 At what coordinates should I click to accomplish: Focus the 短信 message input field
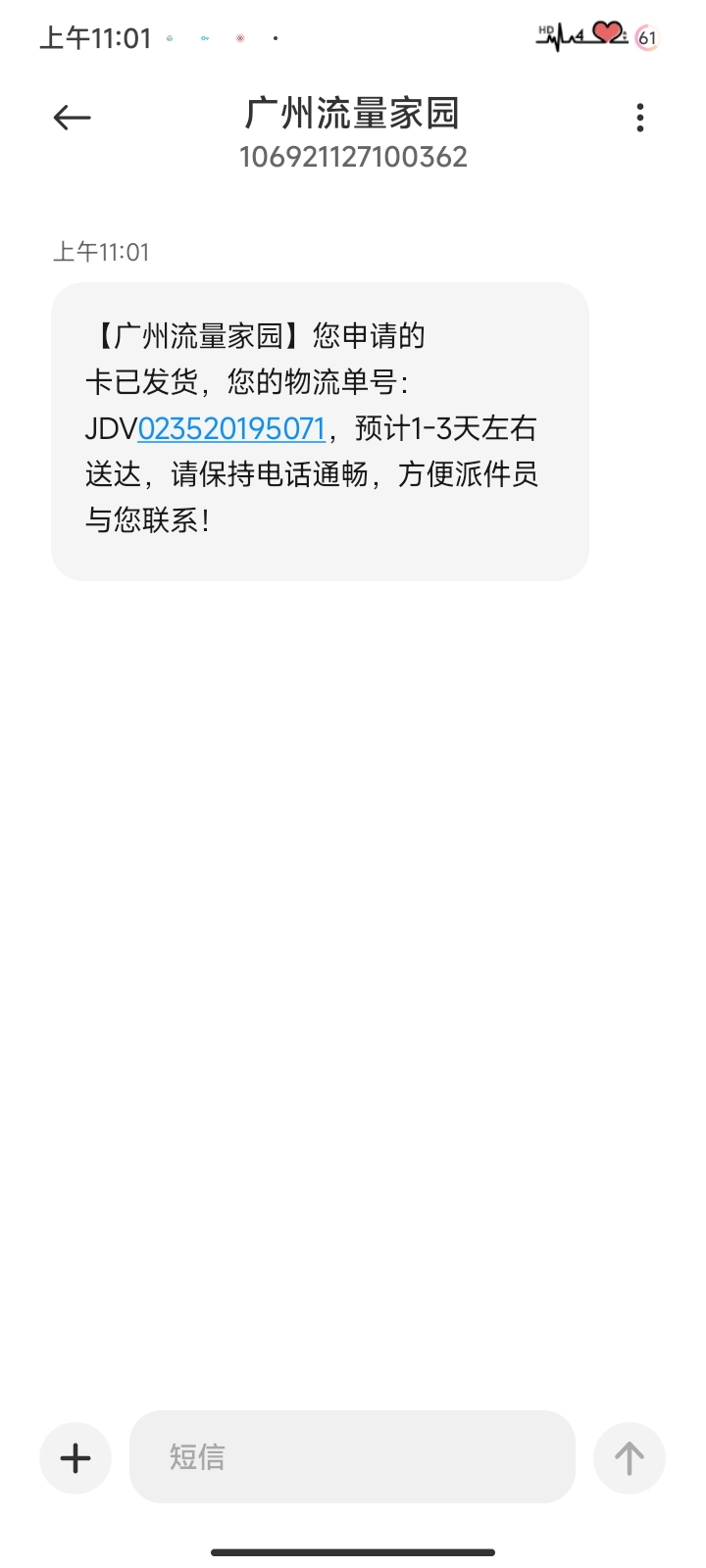[x=351, y=1457]
